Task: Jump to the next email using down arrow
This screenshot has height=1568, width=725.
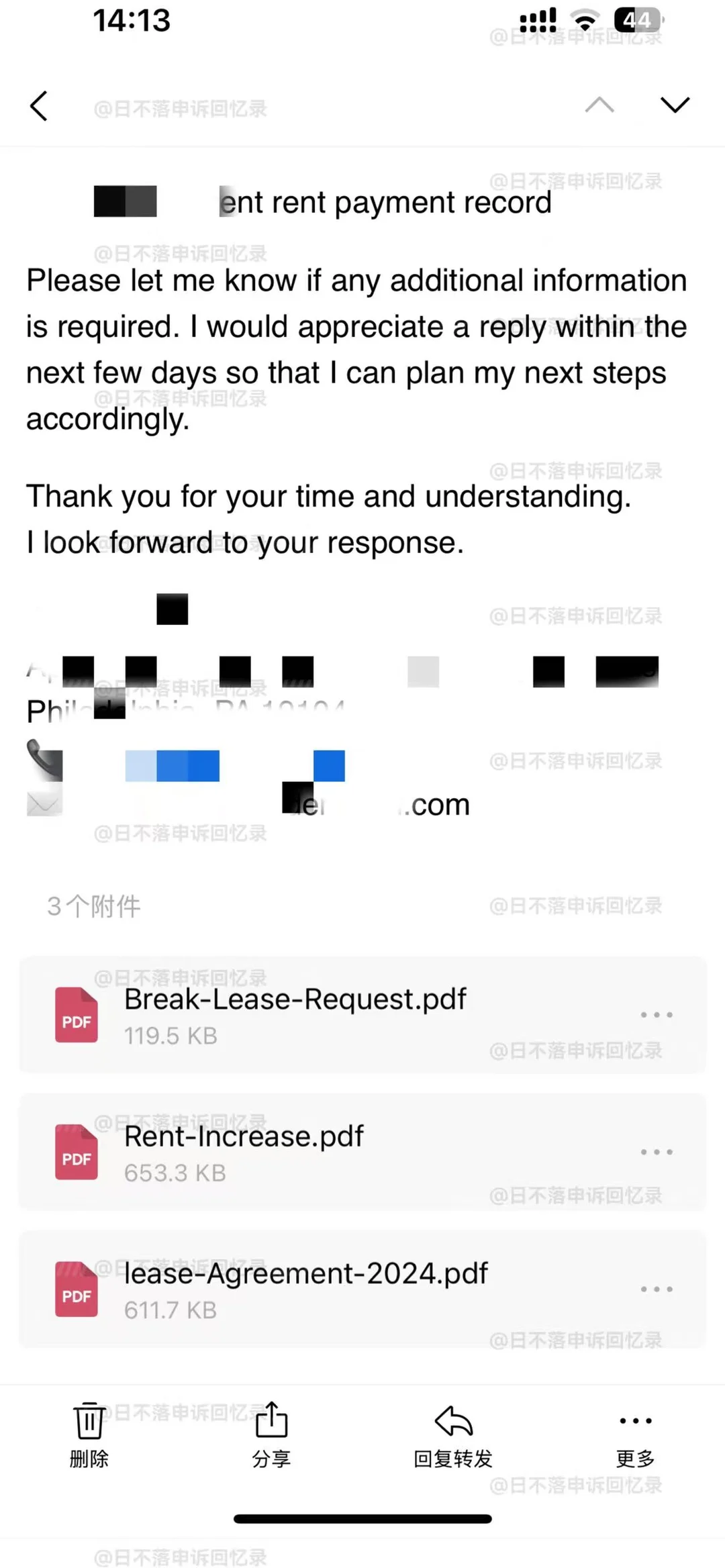Action: 675,105
